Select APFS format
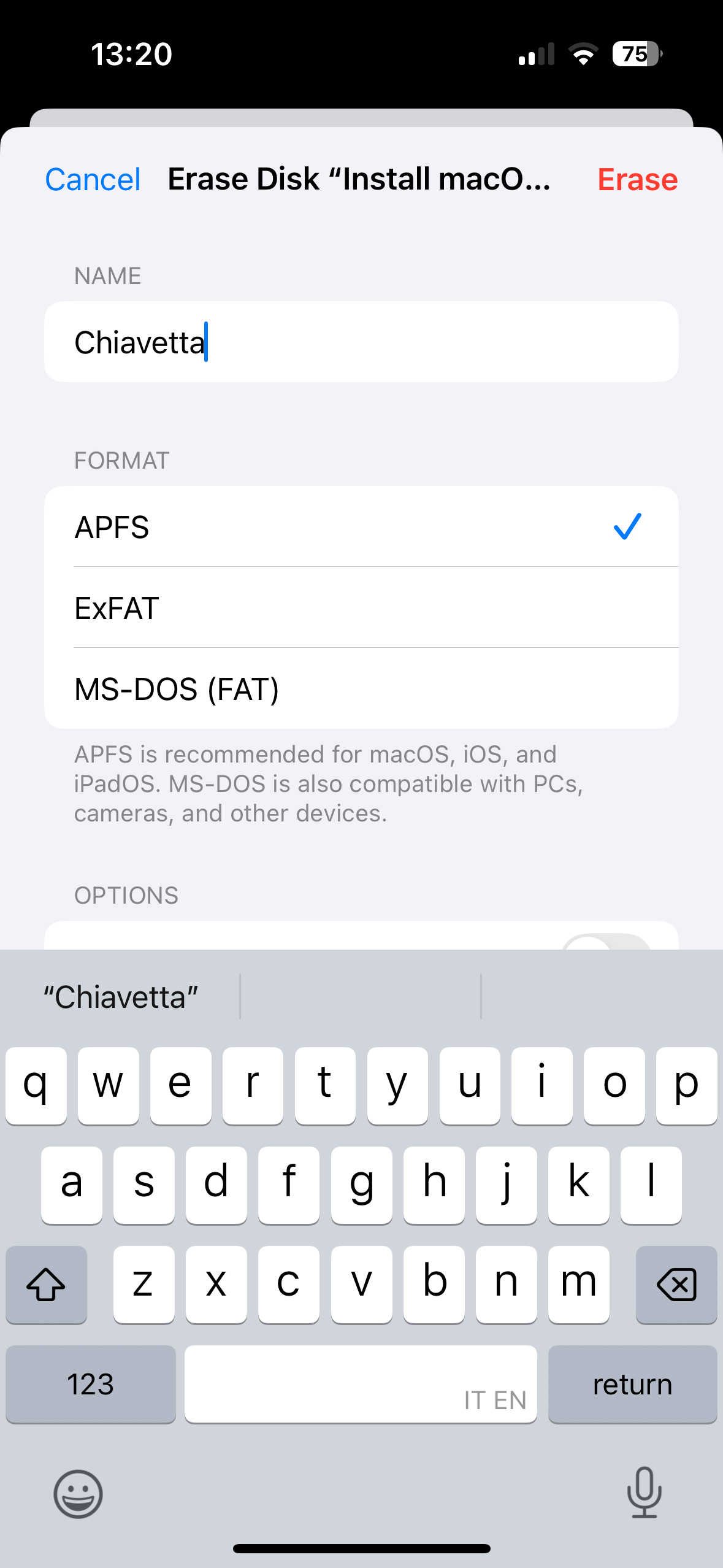Image resolution: width=723 pixels, height=1568 pixels. 361,527
